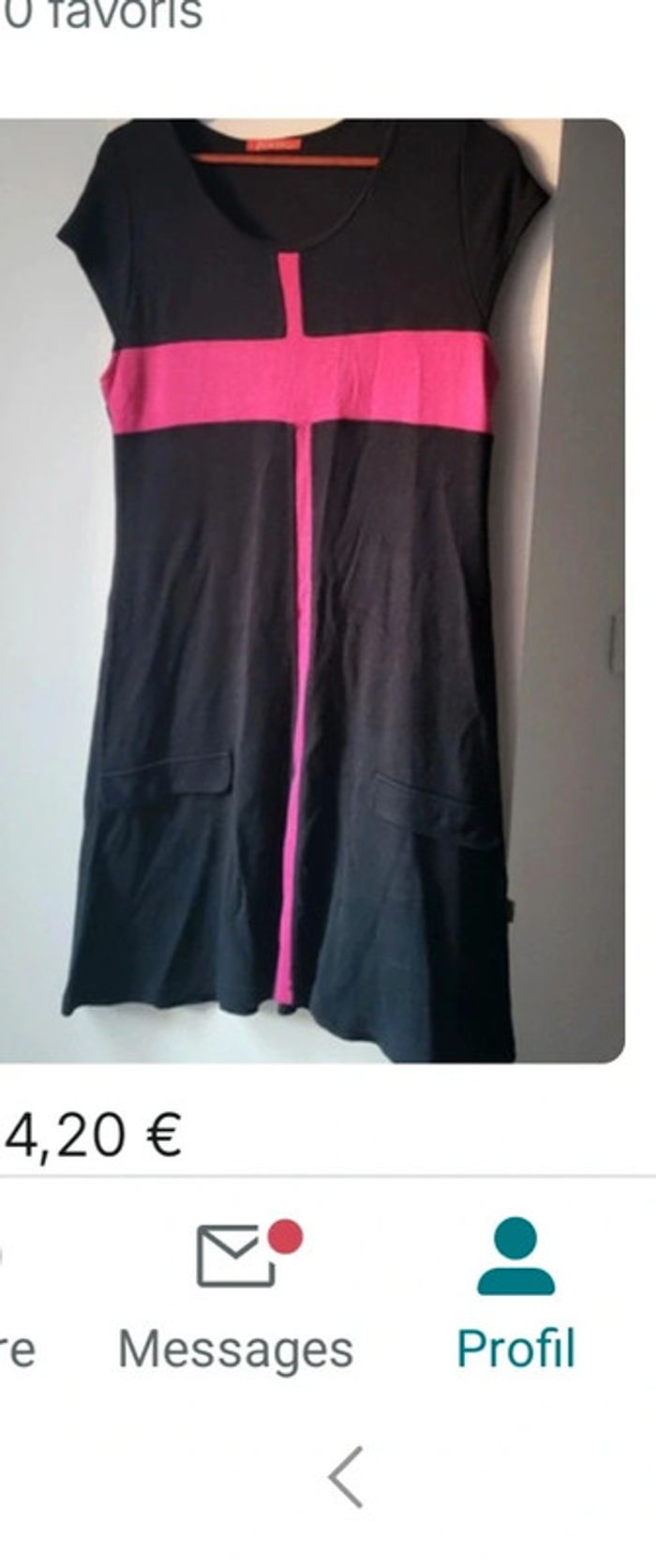Screen dimensions: 656x1568
Task: Open the Messages tab
Action: (x=237, y=1294)
